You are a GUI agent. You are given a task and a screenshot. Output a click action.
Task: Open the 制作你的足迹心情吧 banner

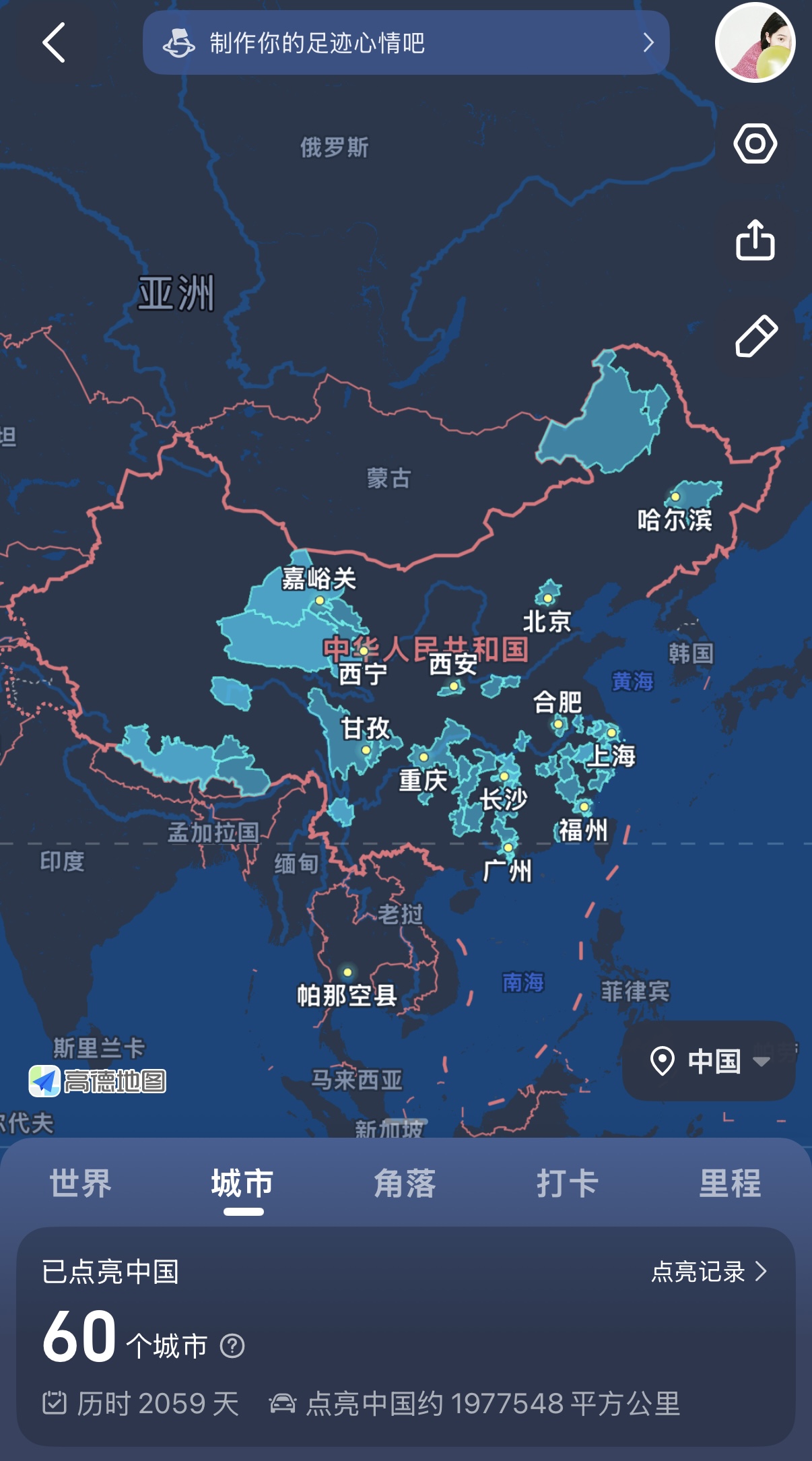pyautogui.click(x=406, y=42)
